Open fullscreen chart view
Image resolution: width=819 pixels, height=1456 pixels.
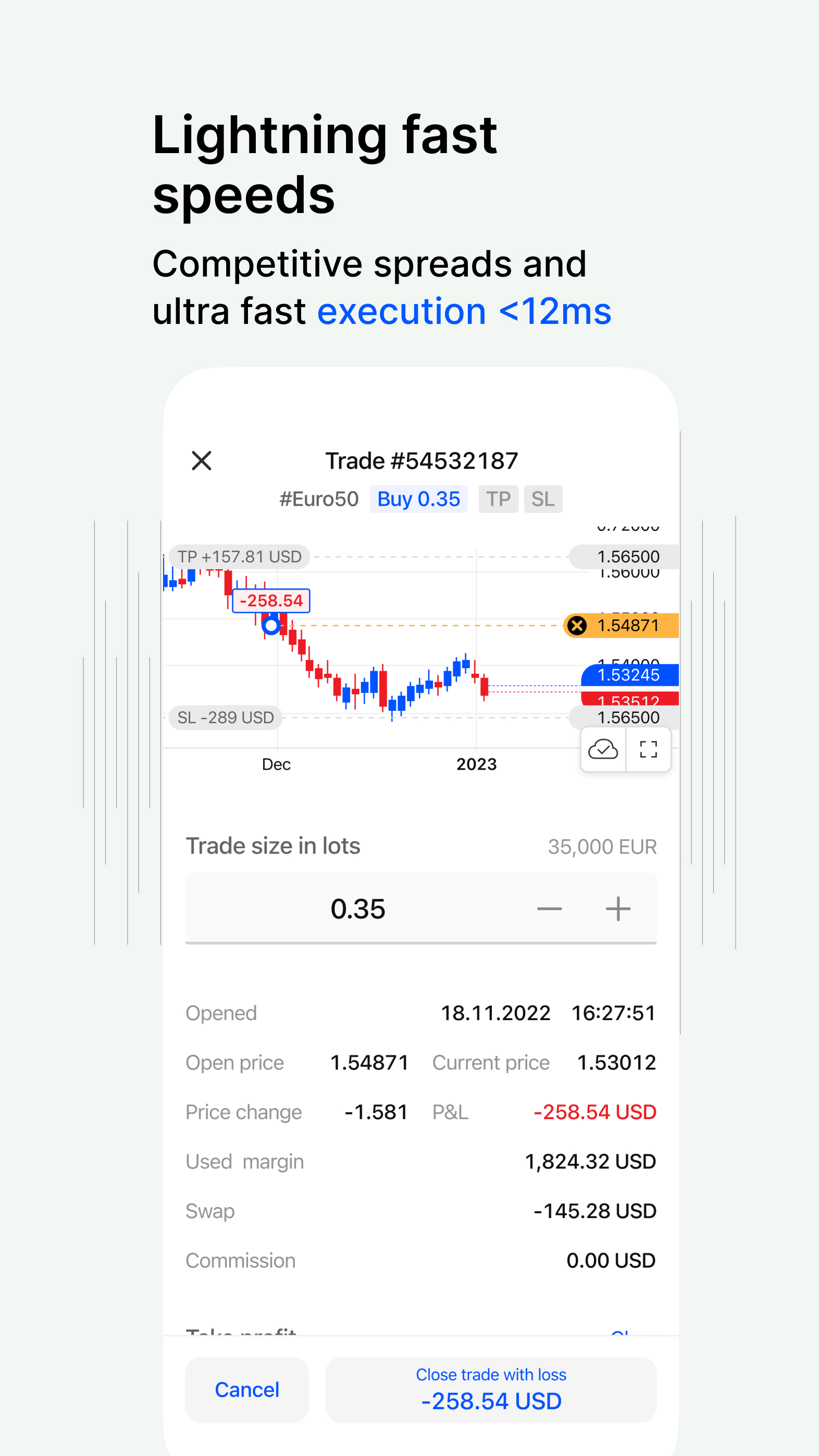click(648, 748)
